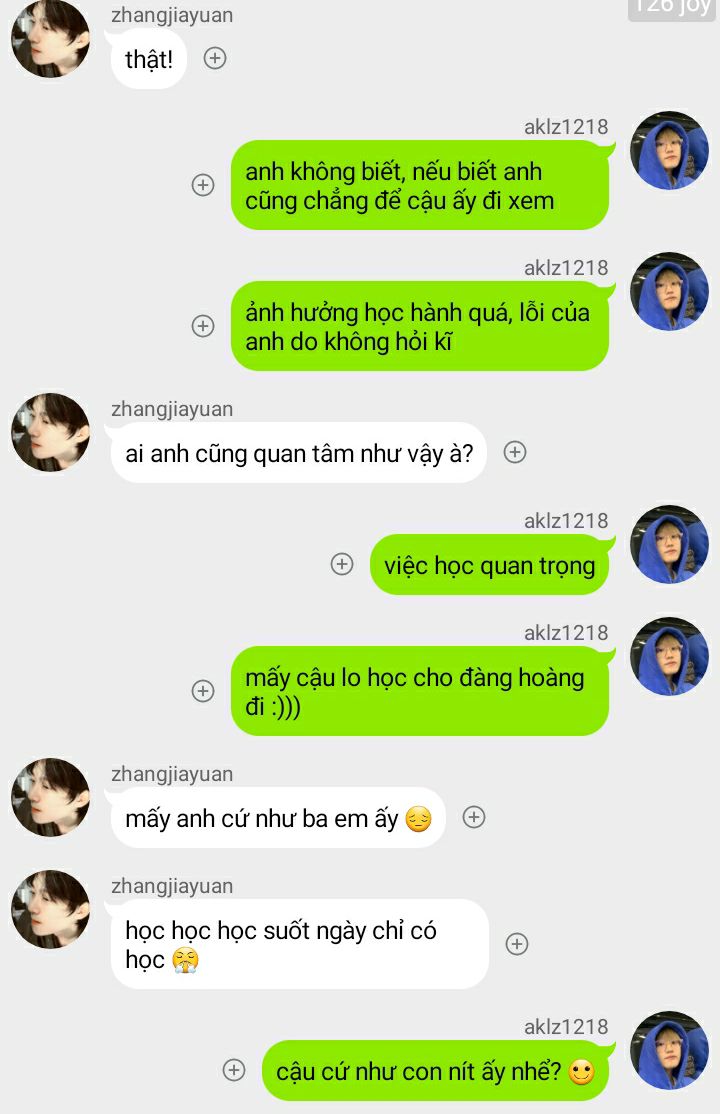Tap the plus icon next to 'anh không biết, nếu biết anh'

coord(203,185)
